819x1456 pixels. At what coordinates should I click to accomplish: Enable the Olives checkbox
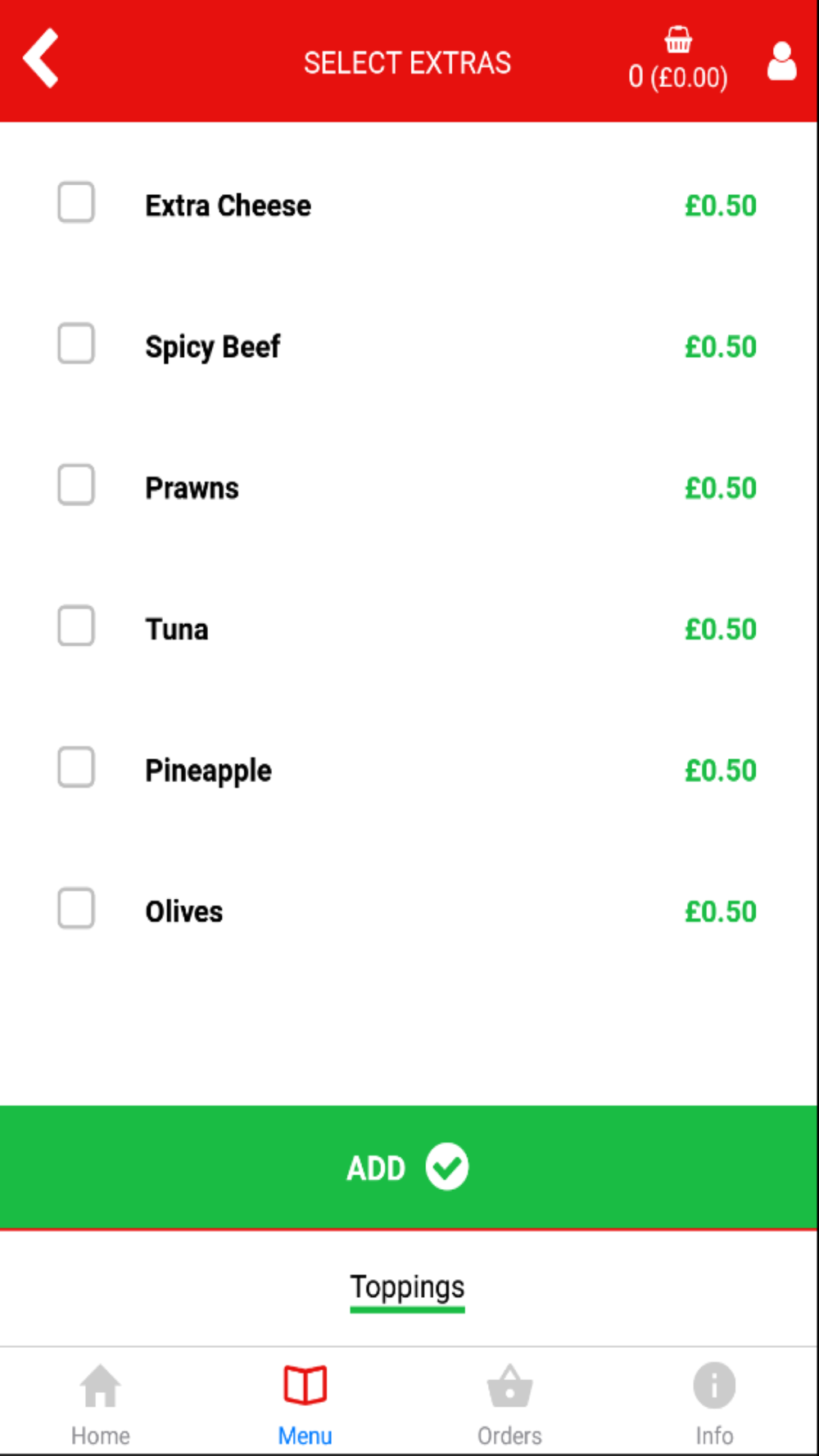tap(76, 909)
